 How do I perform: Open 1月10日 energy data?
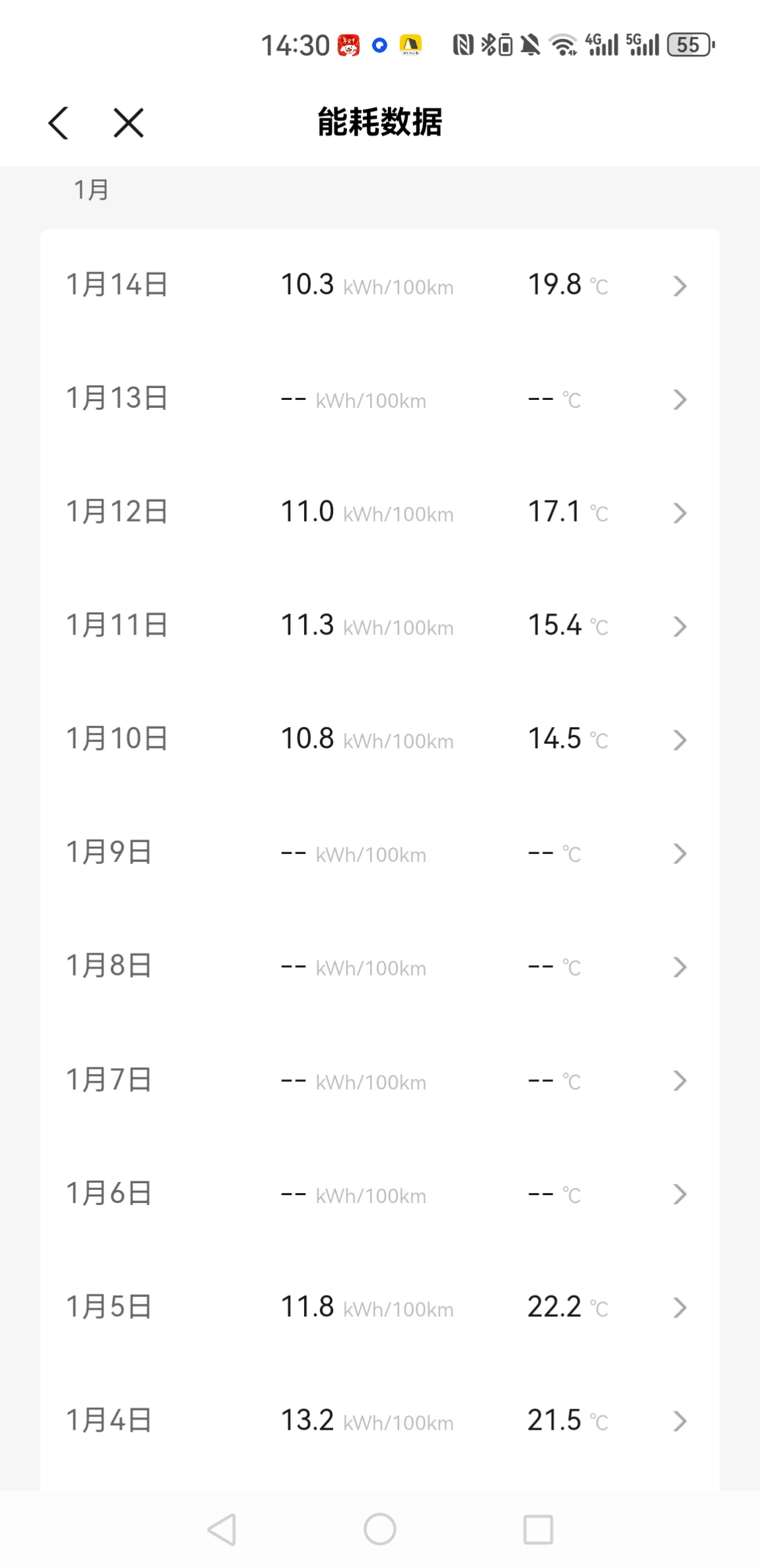click(x=380, y=740)
